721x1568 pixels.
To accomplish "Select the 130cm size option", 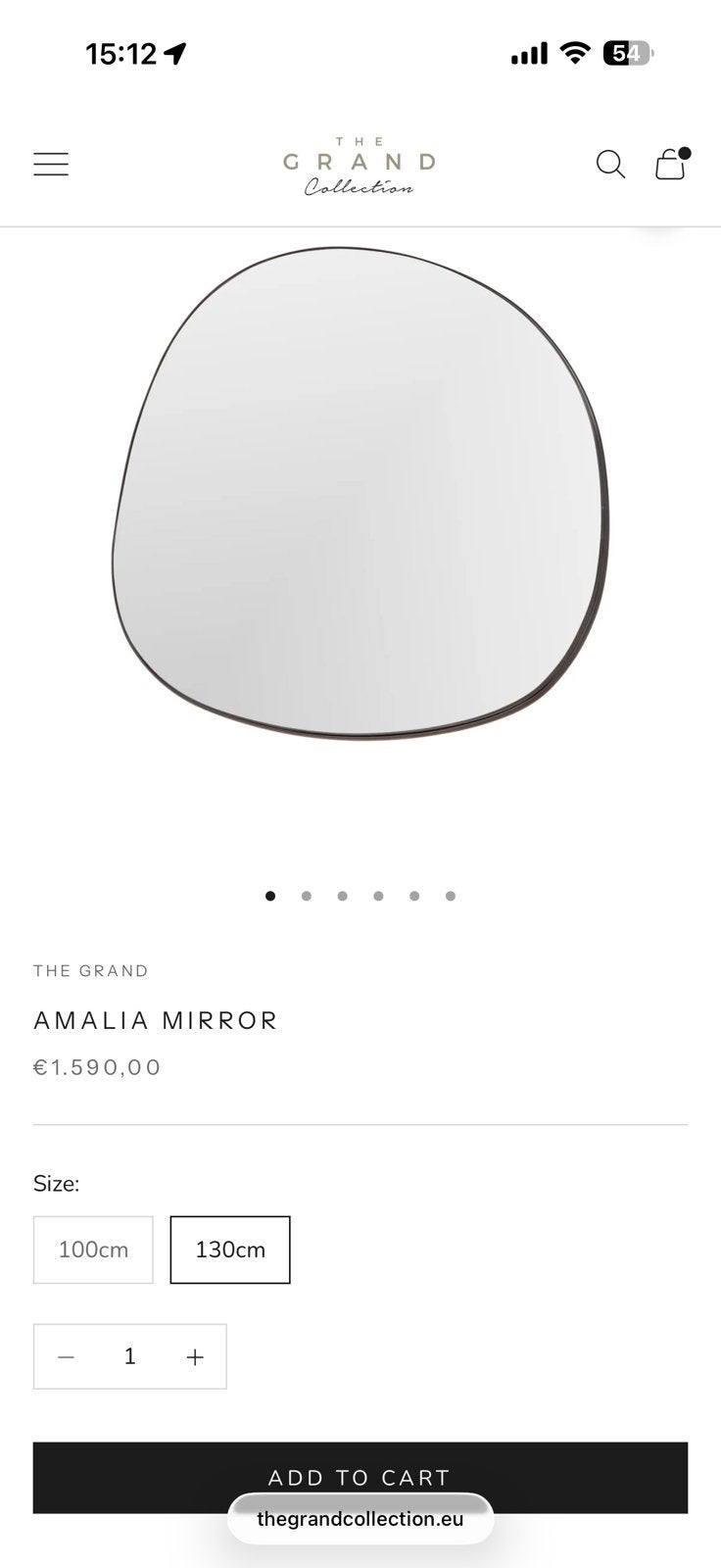I will pos(230,1249).
